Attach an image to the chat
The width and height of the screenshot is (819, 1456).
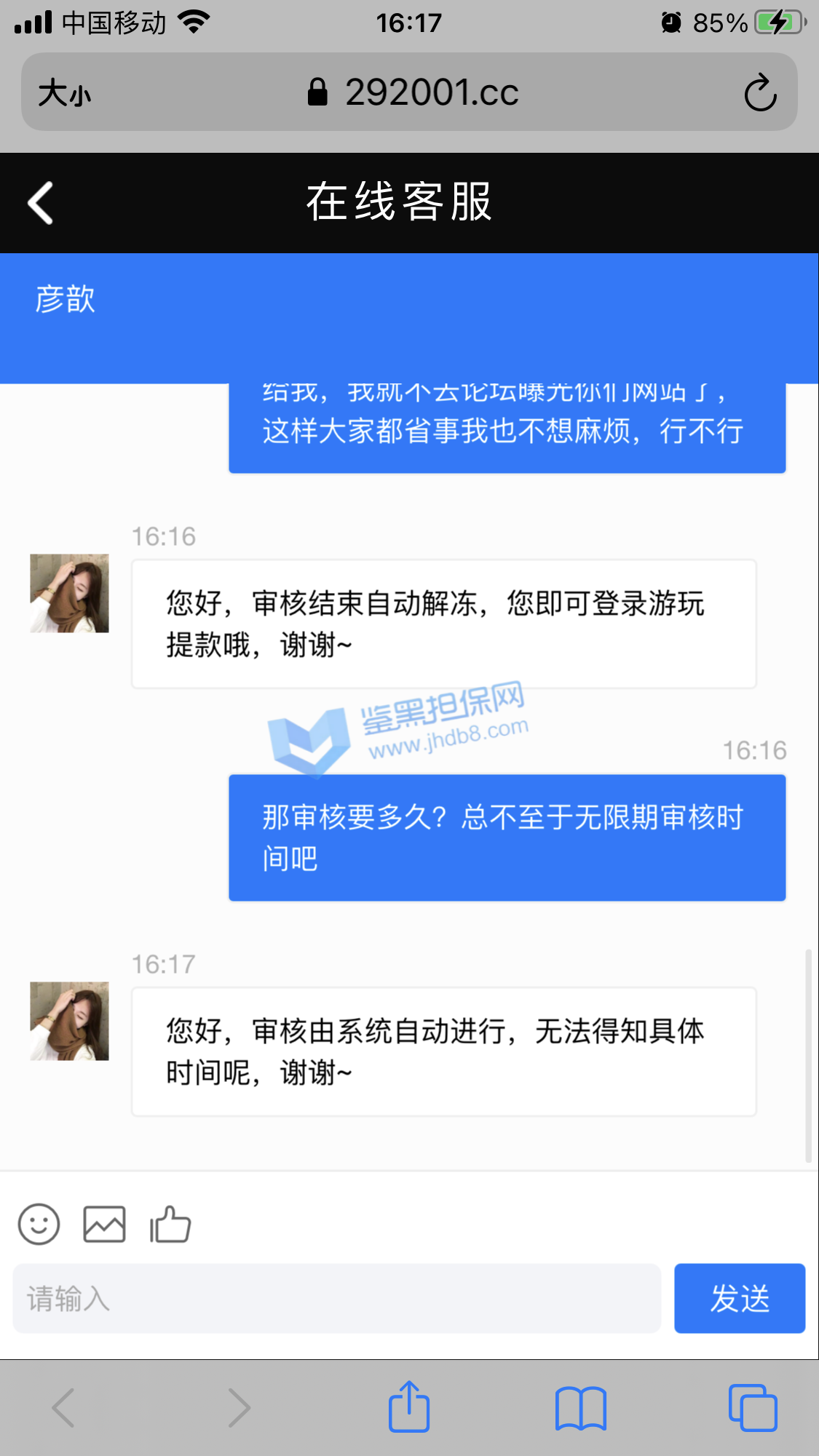[104, 1224]
